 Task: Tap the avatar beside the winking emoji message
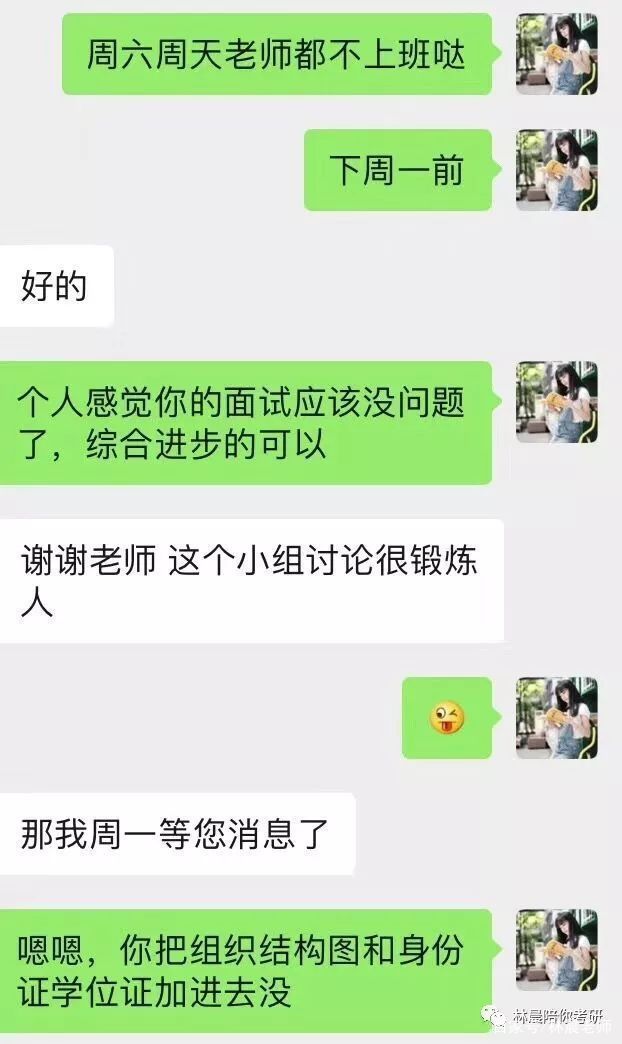tap(557, 718)
